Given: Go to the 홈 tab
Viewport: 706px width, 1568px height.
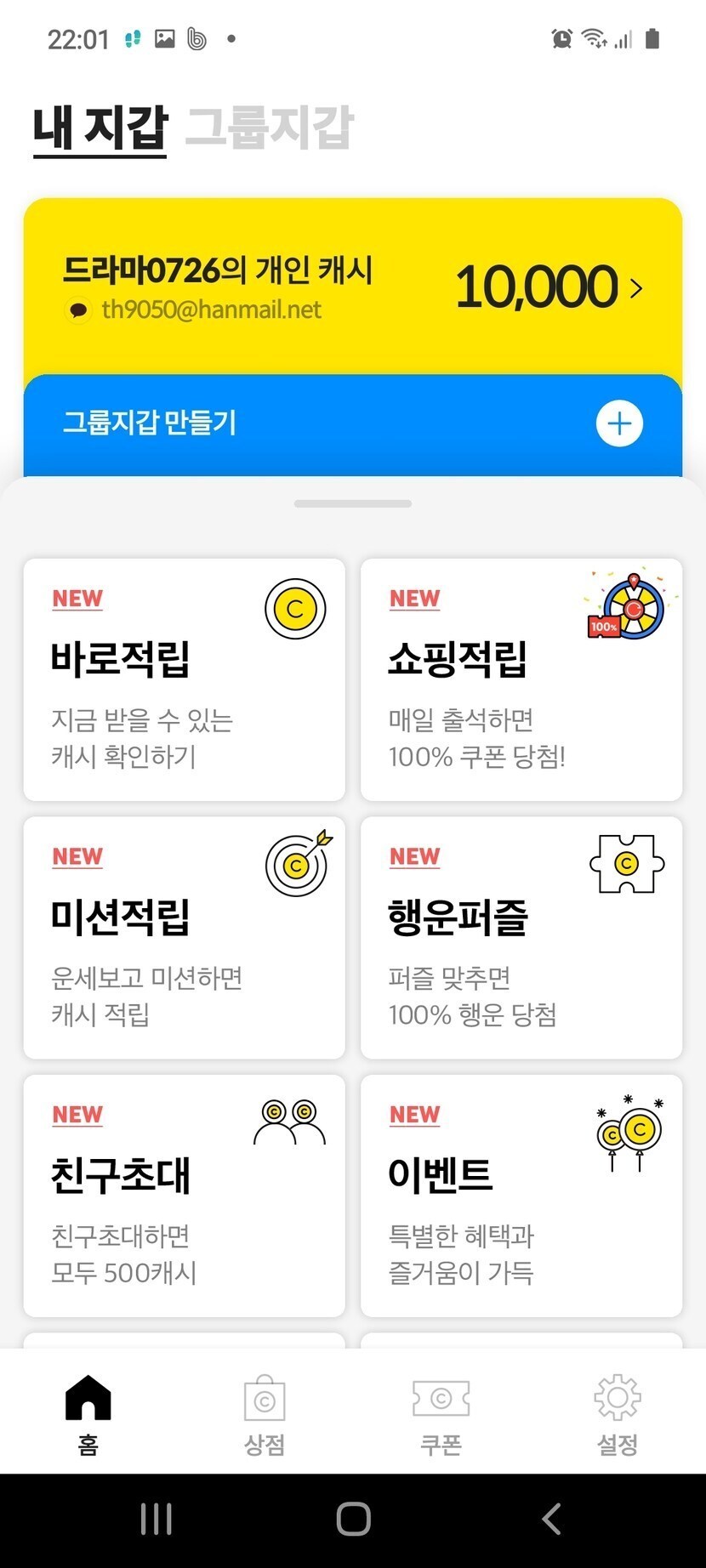Looking at the screenshot, I should pyautogui.click(x=88, y=1413).
